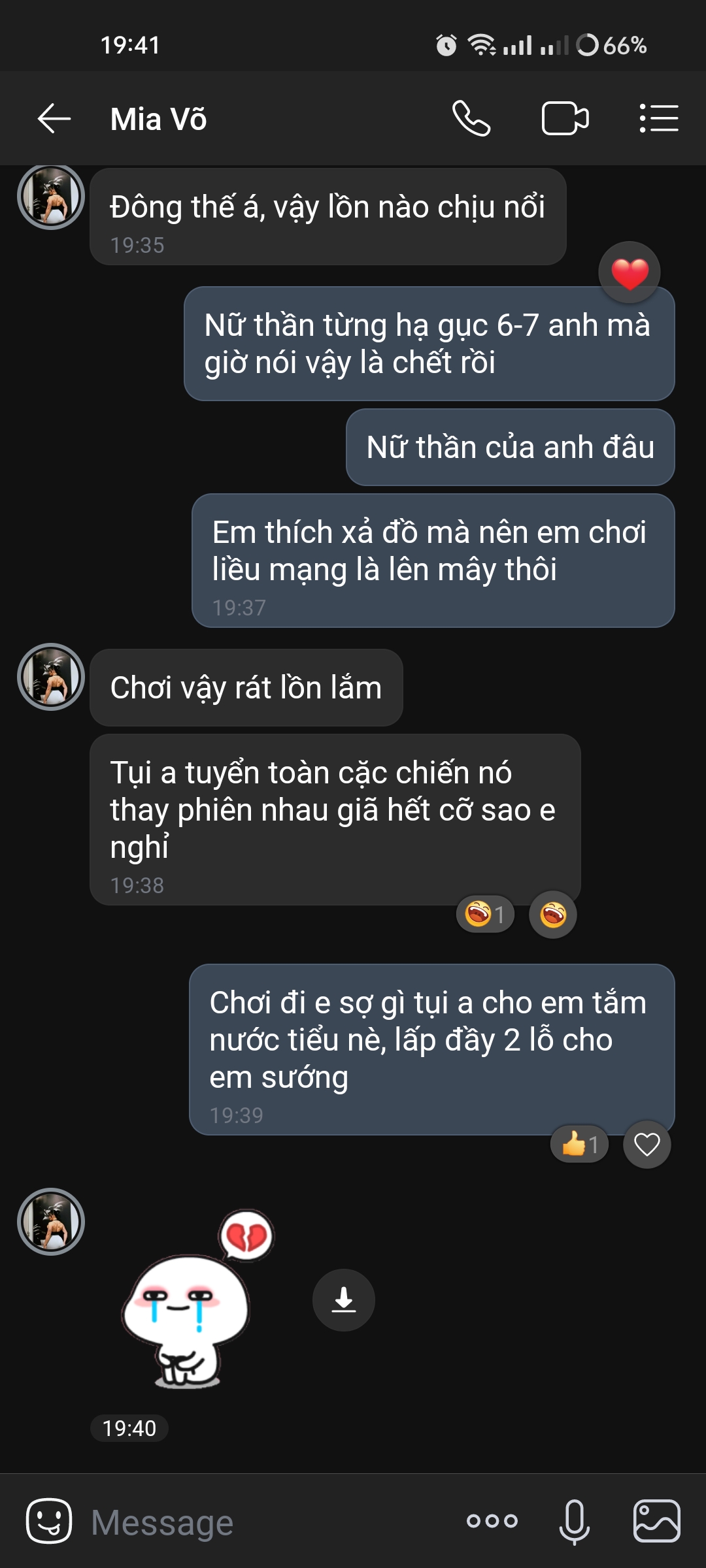This screenshot has width=706, height=1568.
Task: View laughing reaction count on 19:38 message
Action: 485,914
